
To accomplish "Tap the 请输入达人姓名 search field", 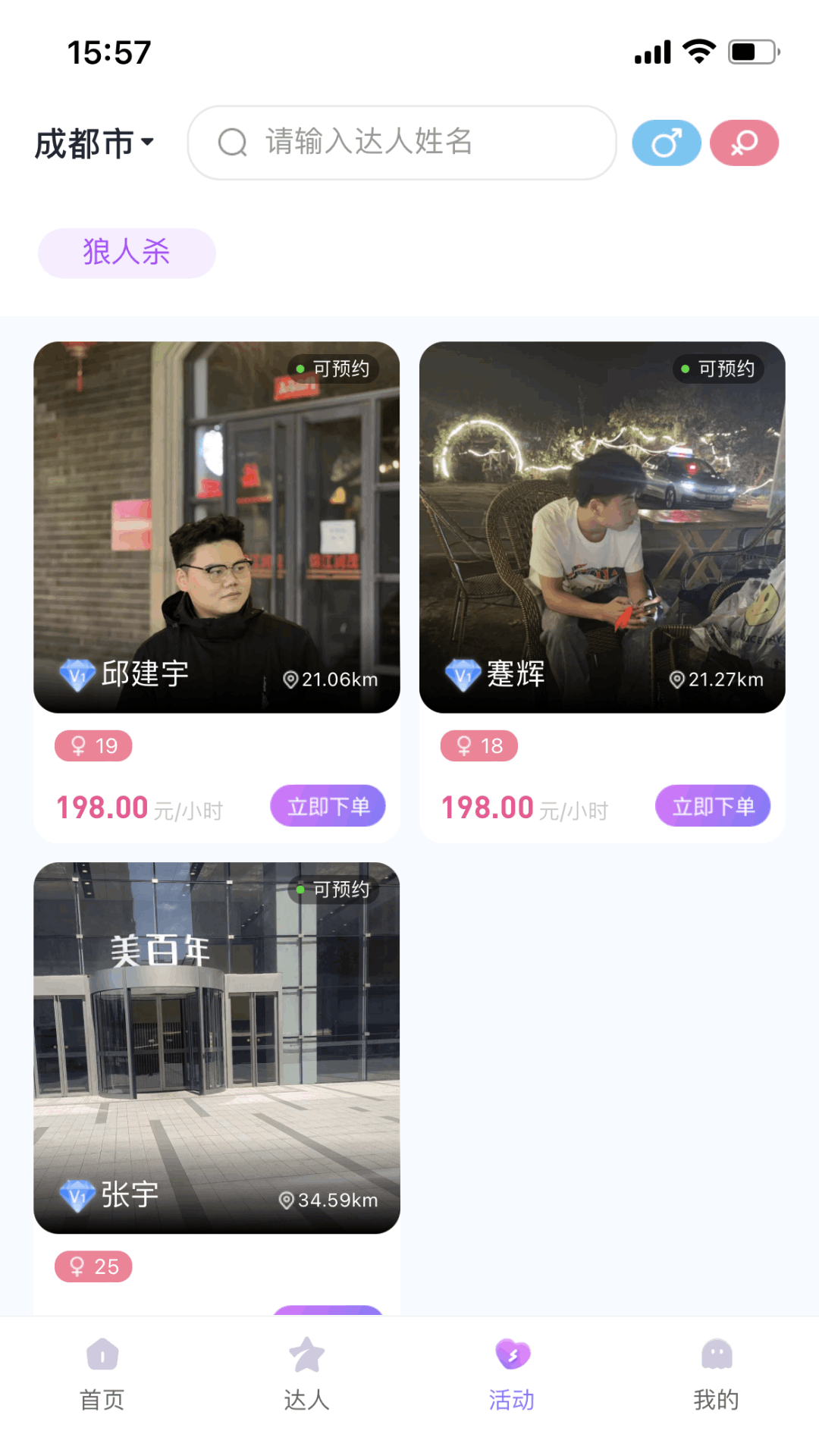I will (x=402, y=143).
